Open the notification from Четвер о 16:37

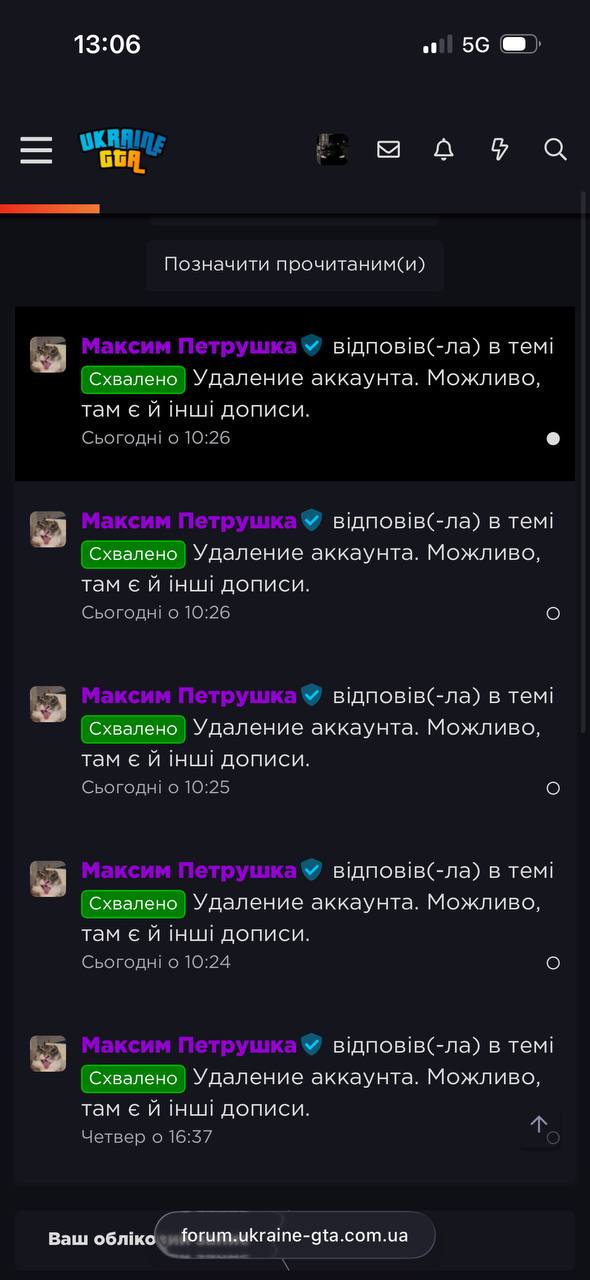click(295, 1093)
